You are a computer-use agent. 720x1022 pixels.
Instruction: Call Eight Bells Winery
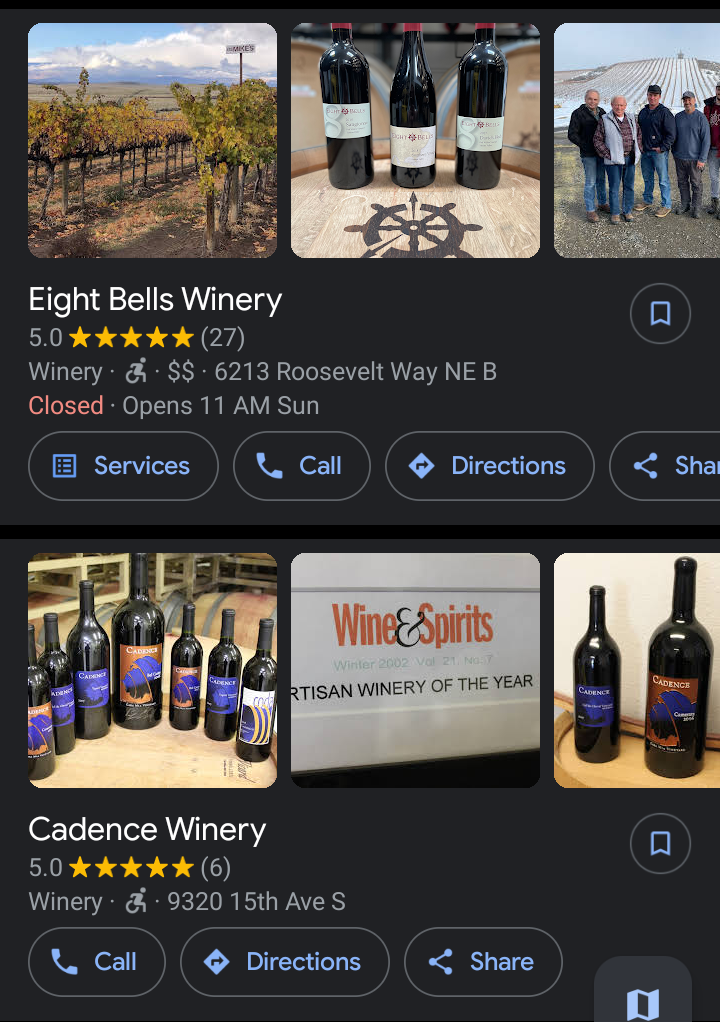pos(302,466)
